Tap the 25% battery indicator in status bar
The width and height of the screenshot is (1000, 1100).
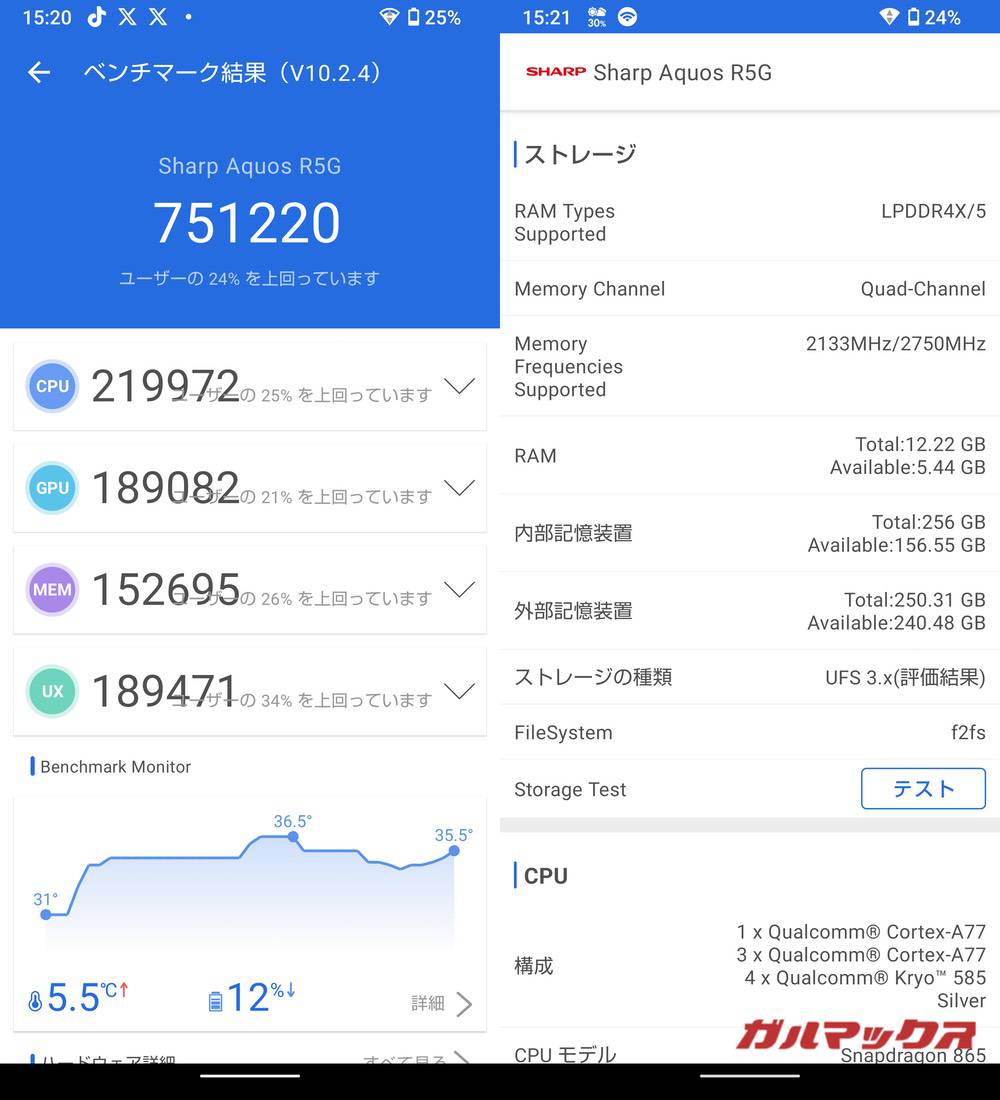click(x=434, y=17)
